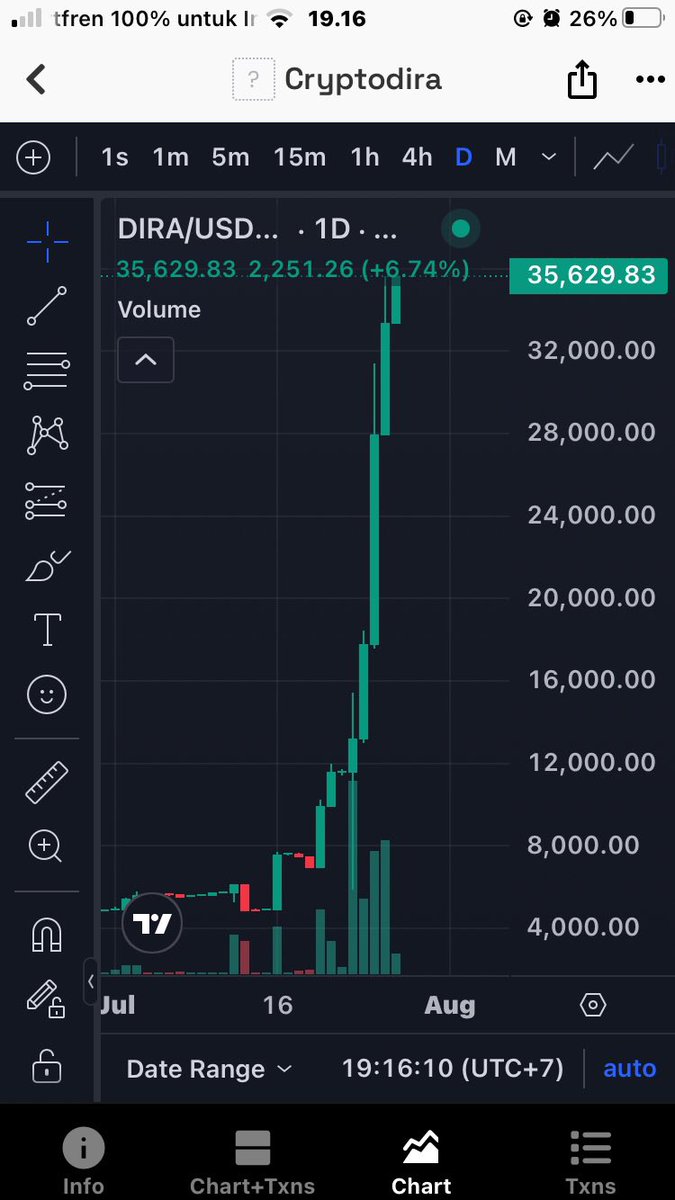Add a symbol with the plus icon
675x1200 pixels.
coord(33,158)
